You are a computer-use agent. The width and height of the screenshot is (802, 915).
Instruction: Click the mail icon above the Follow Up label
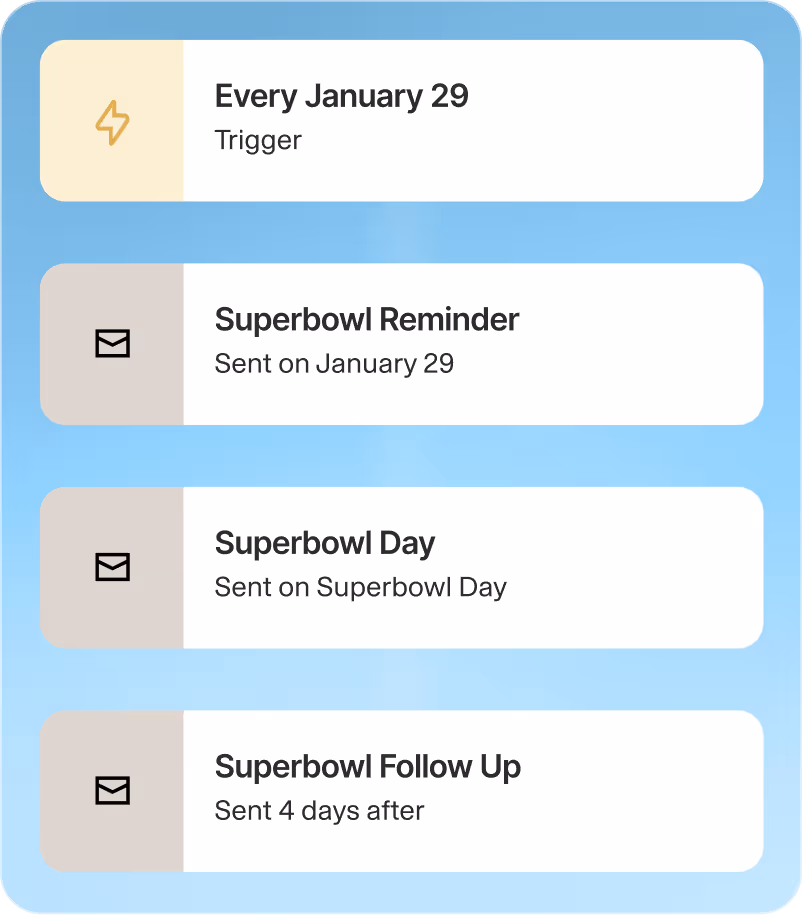click(111, 790)
